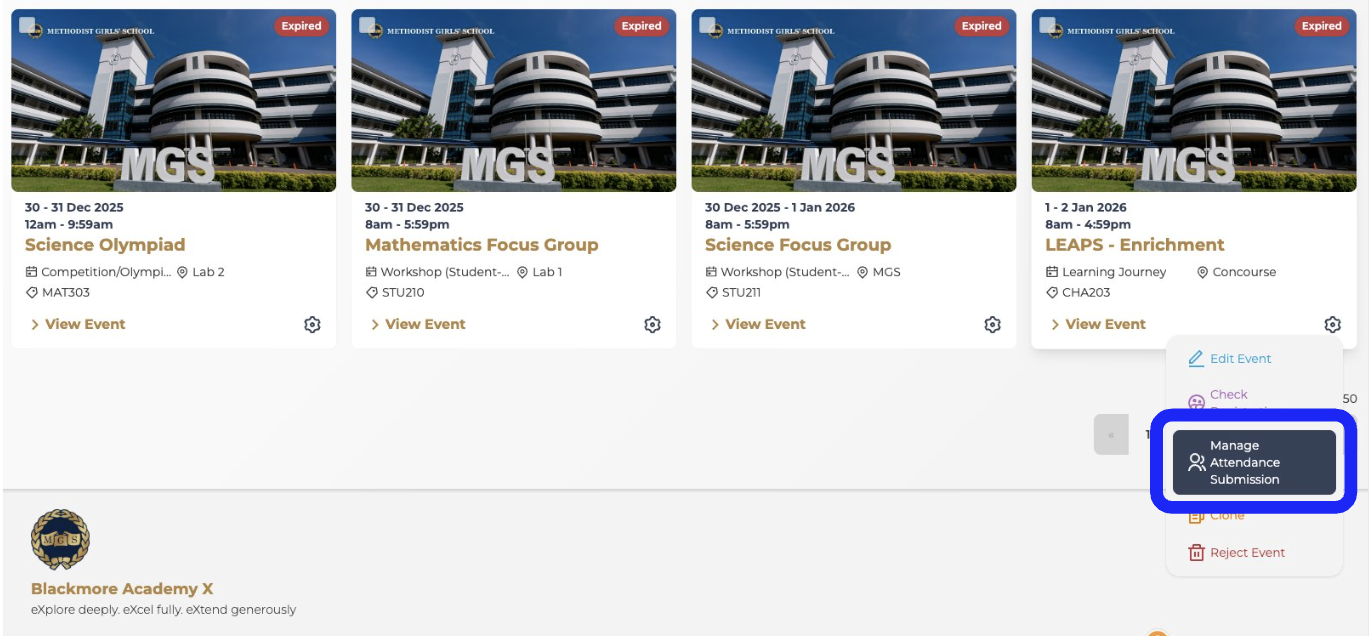Screen dimensions: 1372x636
Task: Tick the checkbox on Mathematics Focus Group image
Action: (368, 26)
